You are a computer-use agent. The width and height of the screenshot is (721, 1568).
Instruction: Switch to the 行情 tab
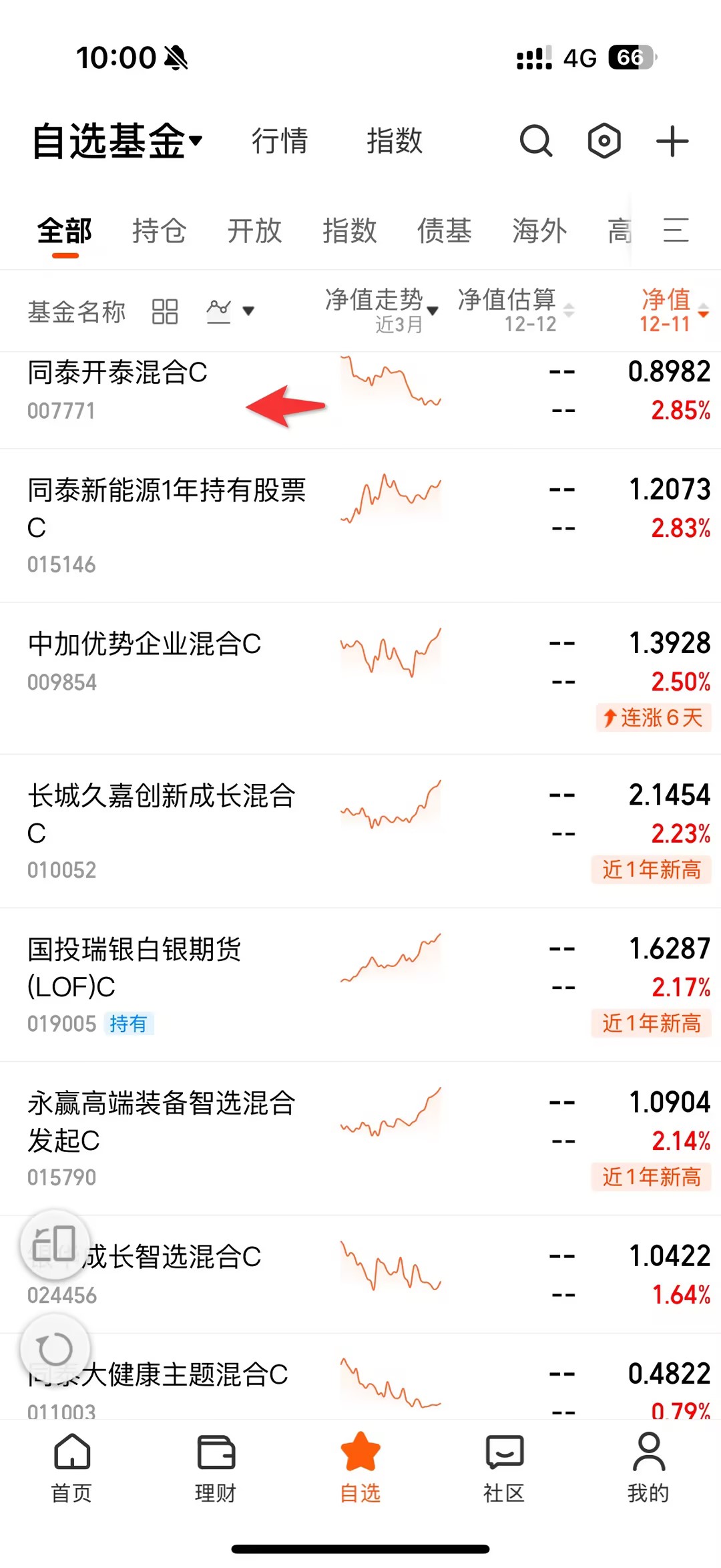[x=279, y=141]
